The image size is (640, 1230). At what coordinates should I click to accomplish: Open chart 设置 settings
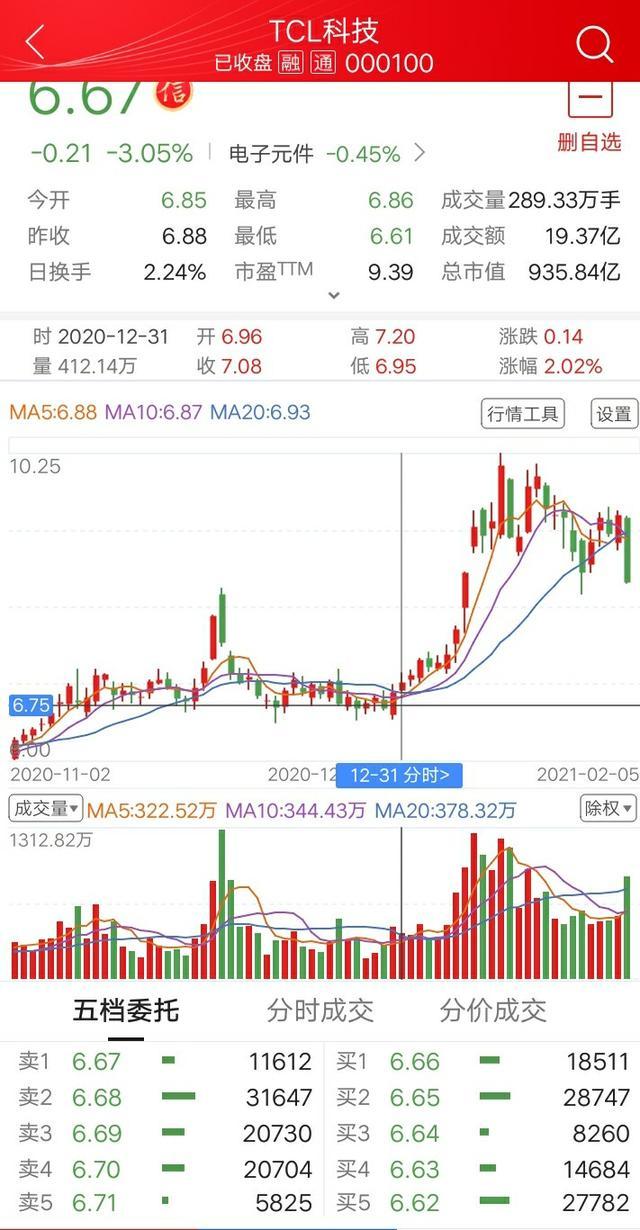(614, 413)
